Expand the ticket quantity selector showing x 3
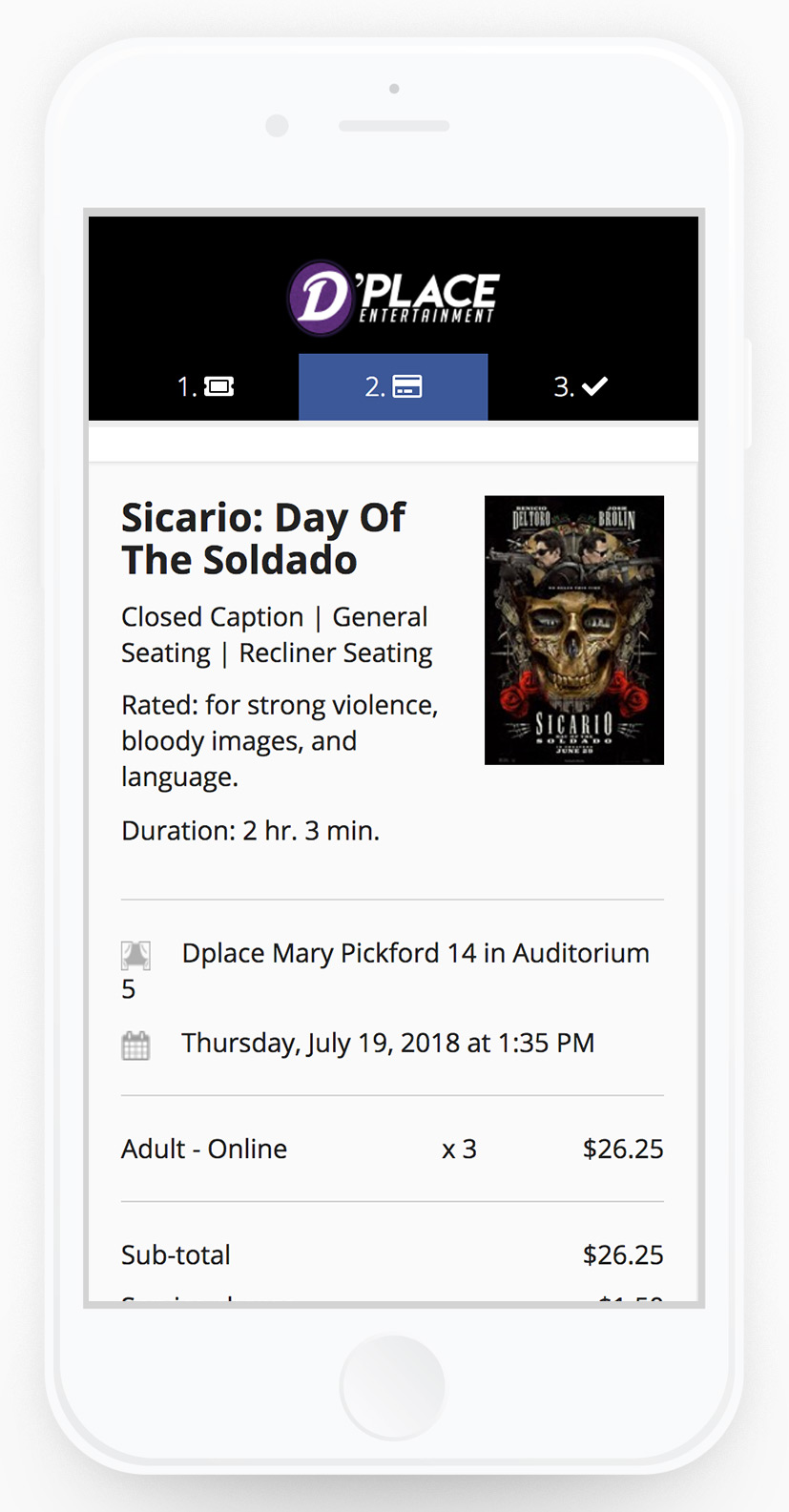This screenshot has height=1512, width=789. tap(458, 1149)
